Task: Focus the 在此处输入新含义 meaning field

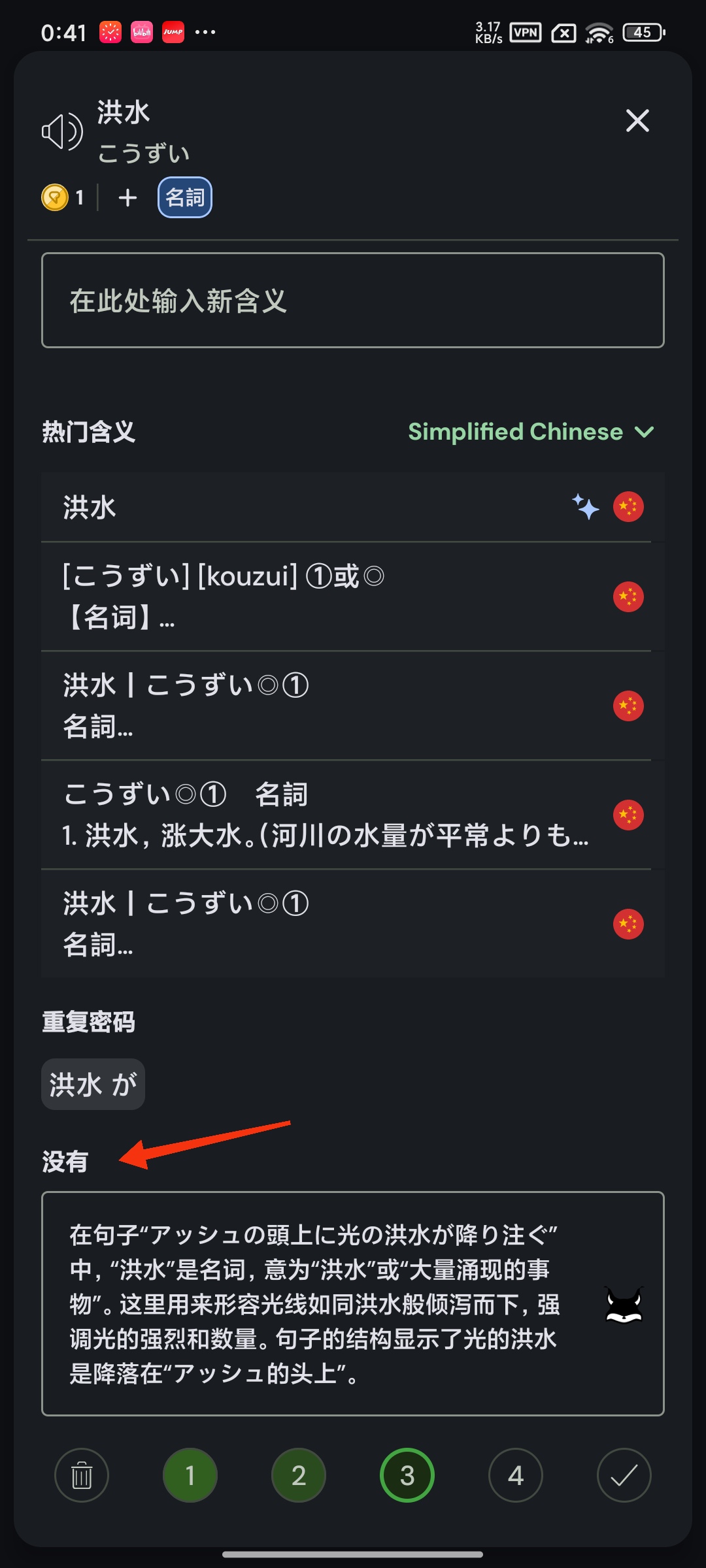Action: [353, 301]
